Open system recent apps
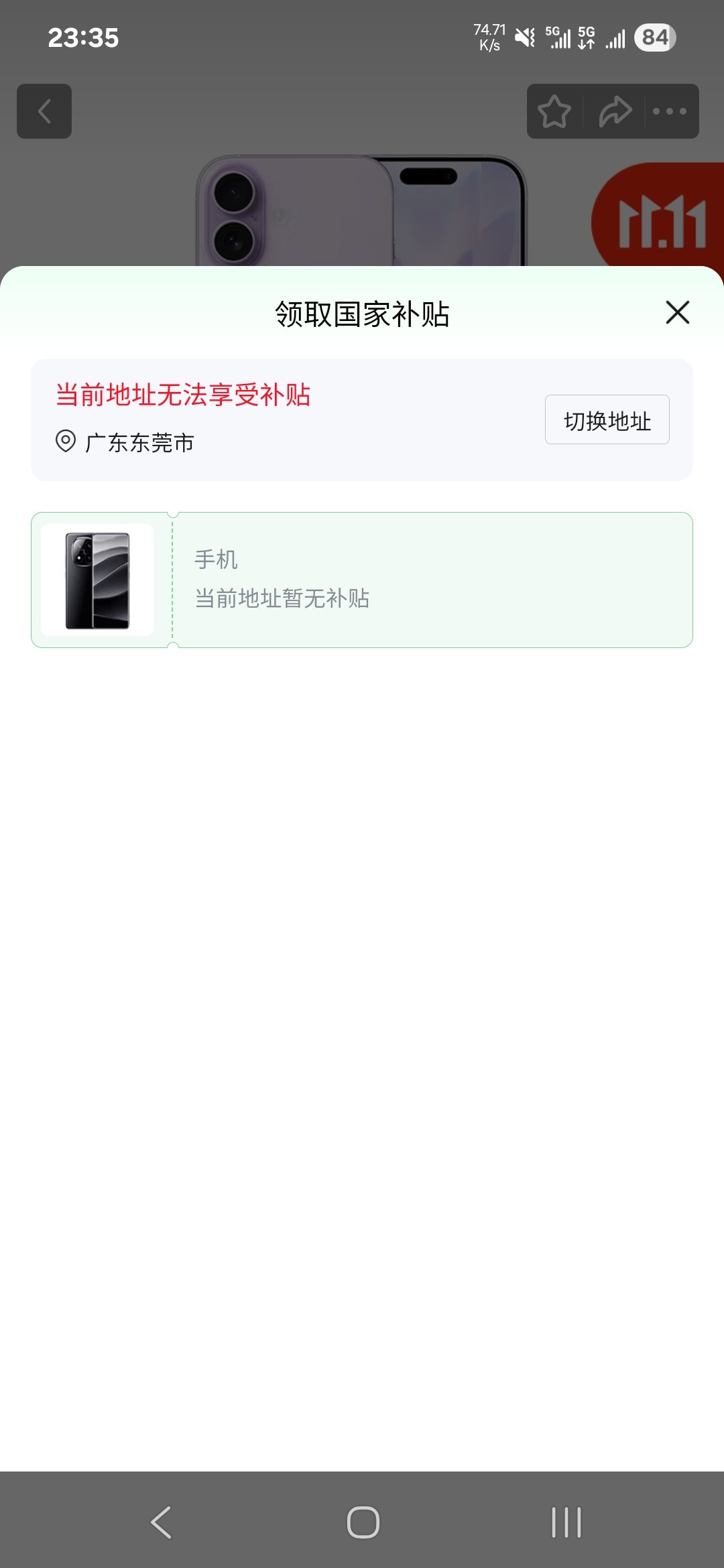This screenshot has width=724, height=1568. (x=566, y=1522)
